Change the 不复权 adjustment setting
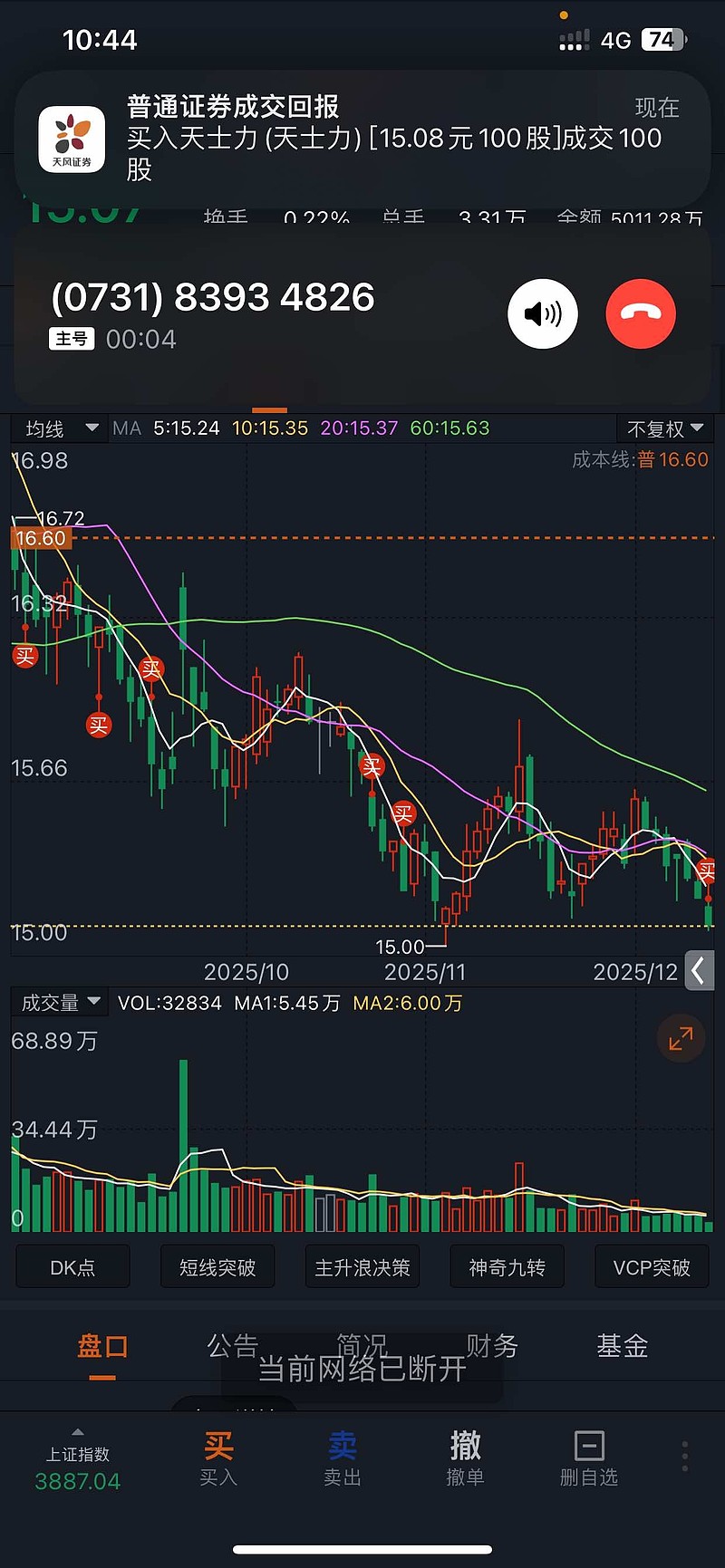Viewport: 725px width, 1568px height. coord(665,428)
